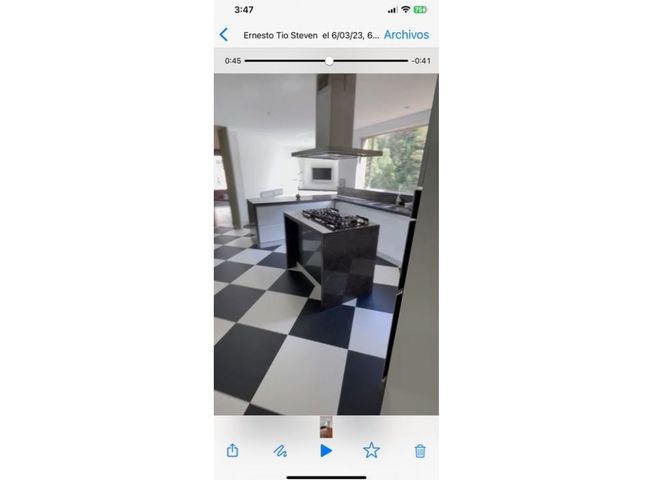Share this video
The width and height of the screenshot is (652, 480).
click(232, 451)
